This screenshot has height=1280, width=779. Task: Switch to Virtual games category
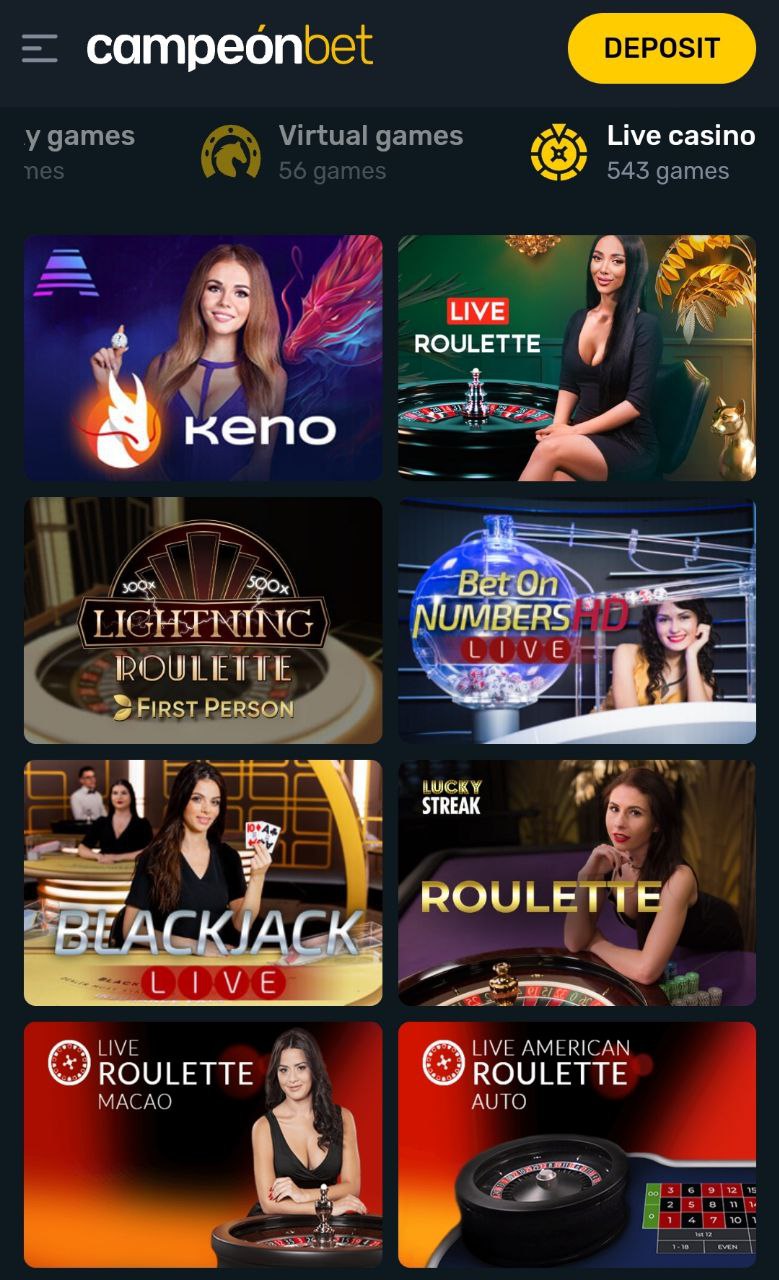click(x=332, y=152)
